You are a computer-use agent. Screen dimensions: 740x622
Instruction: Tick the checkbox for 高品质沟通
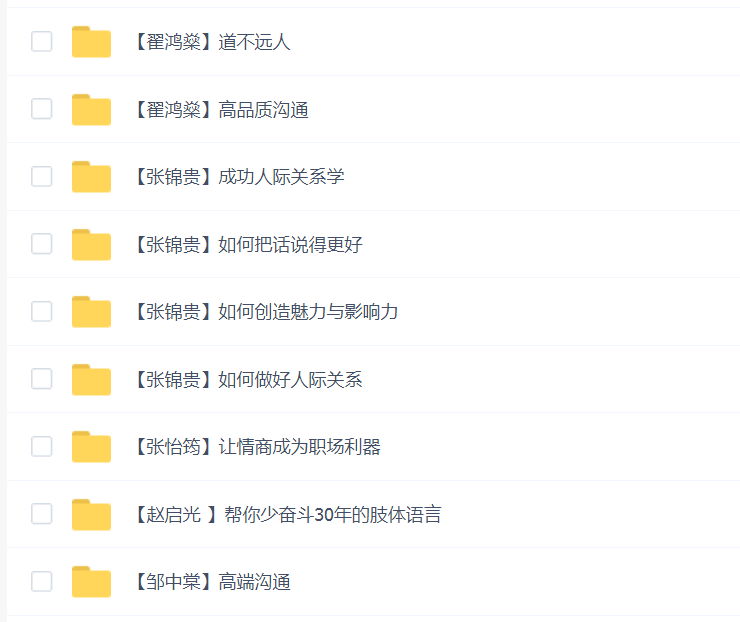(41, 109)
